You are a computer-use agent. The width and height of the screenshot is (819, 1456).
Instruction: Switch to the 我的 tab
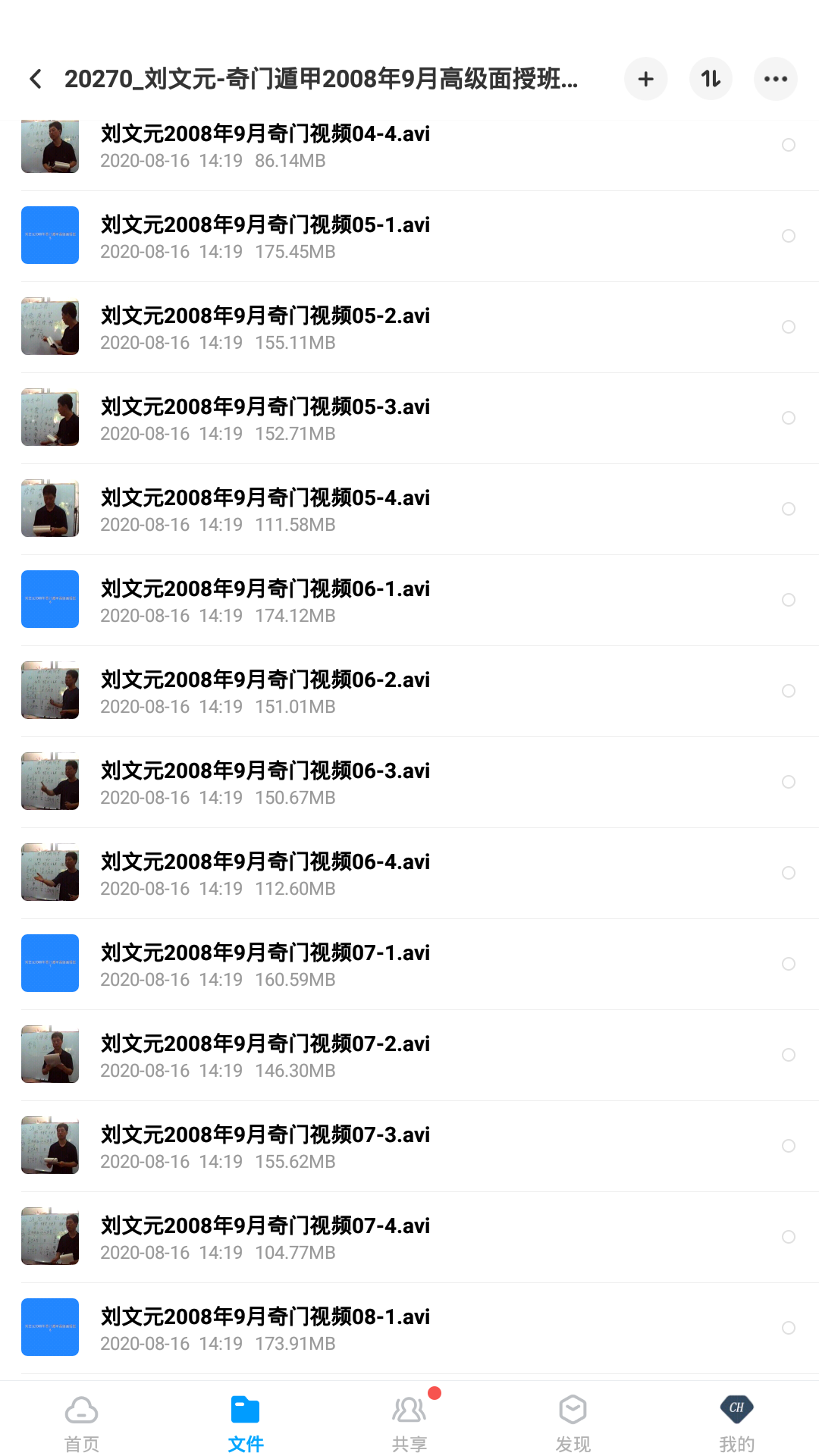coord(736,1423)
